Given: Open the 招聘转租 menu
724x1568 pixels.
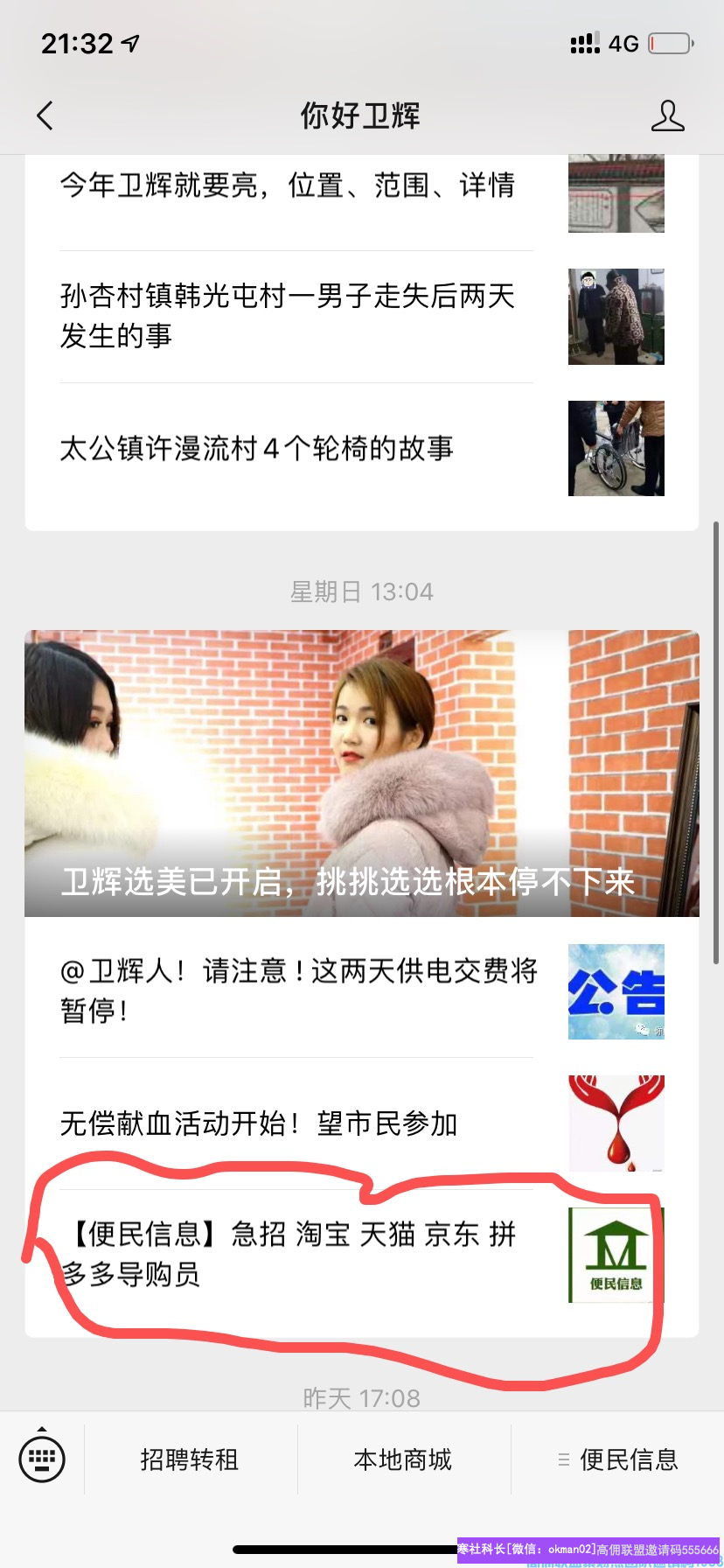Looking at the screenshot, I should coord(190,1459).
